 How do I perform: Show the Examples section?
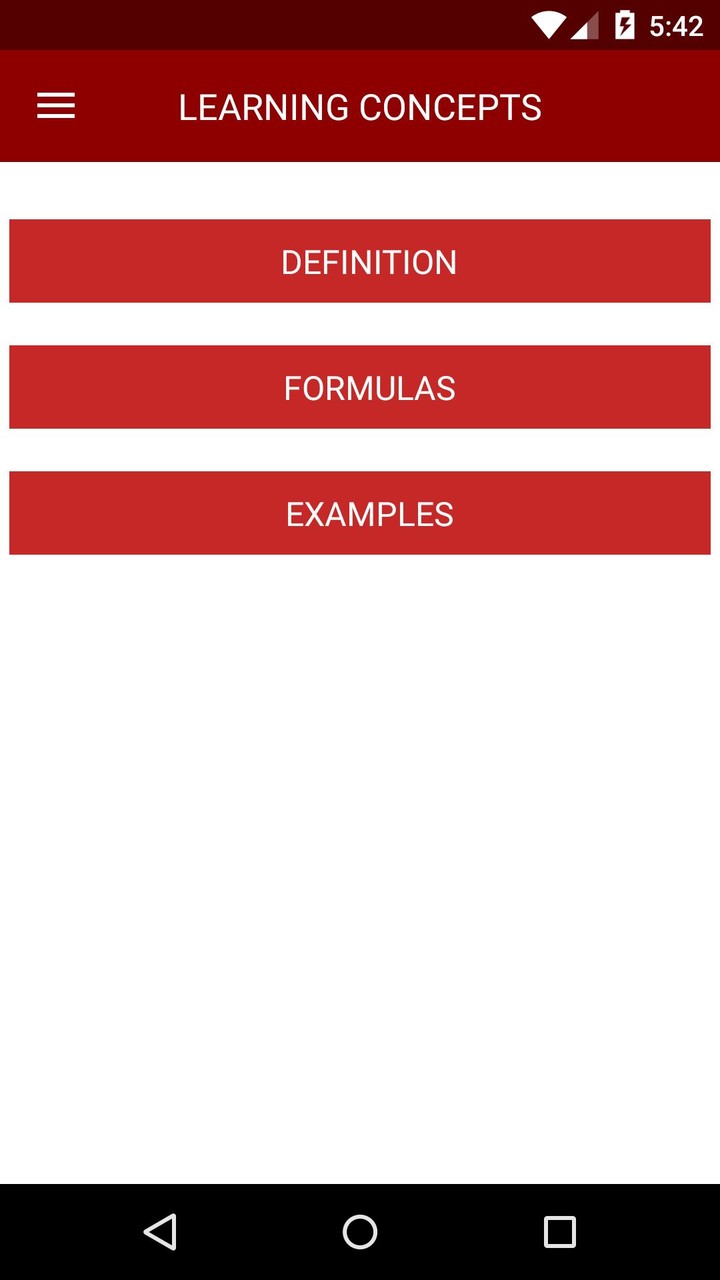pos(360,513)
